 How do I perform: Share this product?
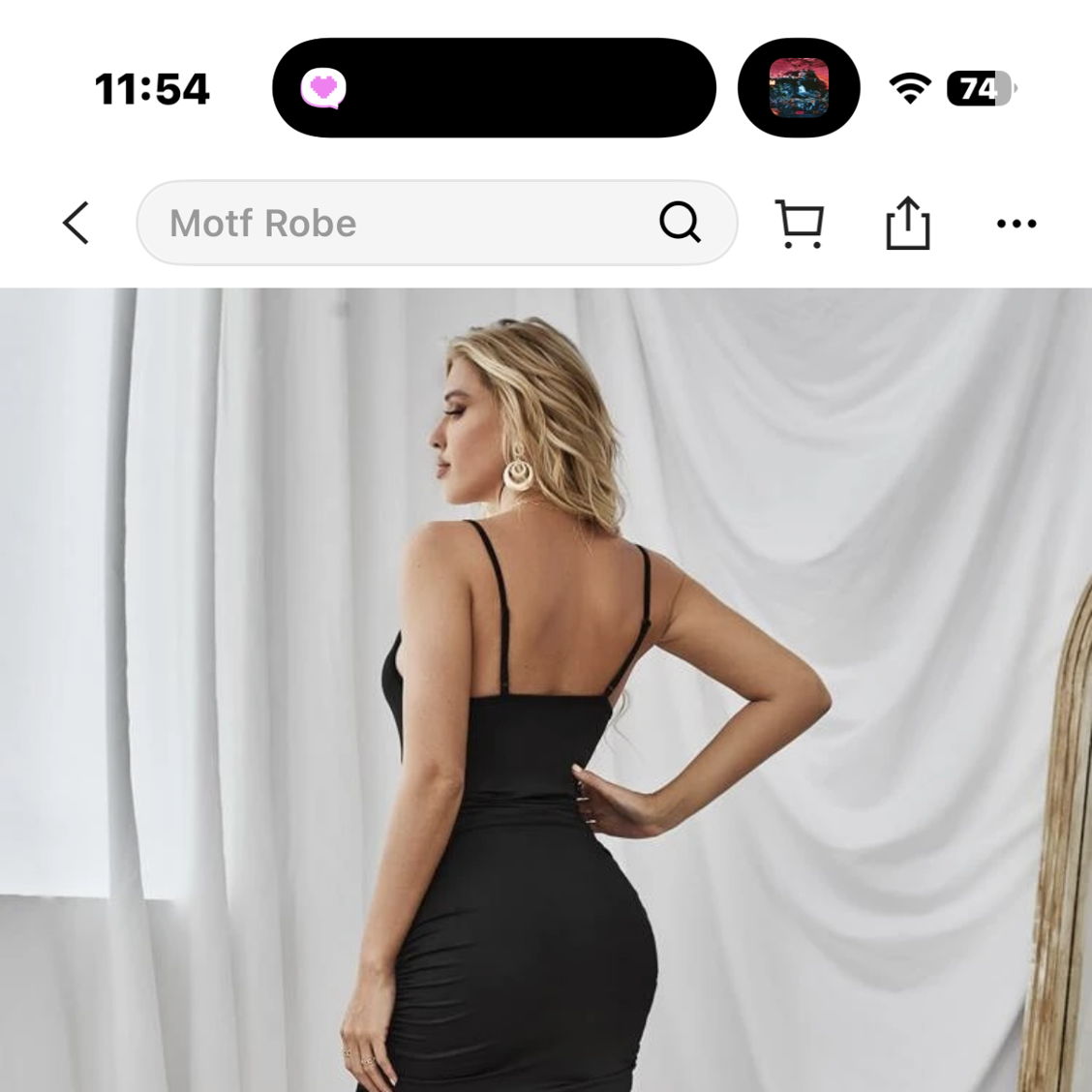point(908,223)
